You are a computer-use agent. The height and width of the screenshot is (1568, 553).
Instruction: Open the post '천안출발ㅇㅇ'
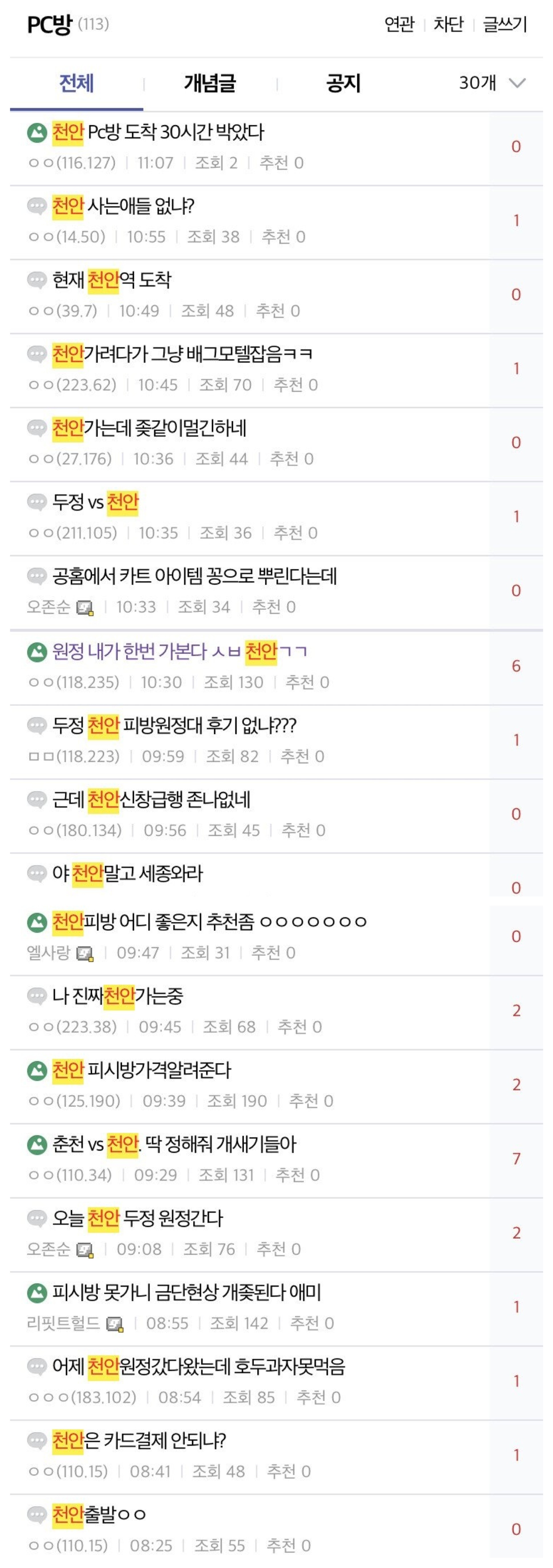[x=99, y=1514]
